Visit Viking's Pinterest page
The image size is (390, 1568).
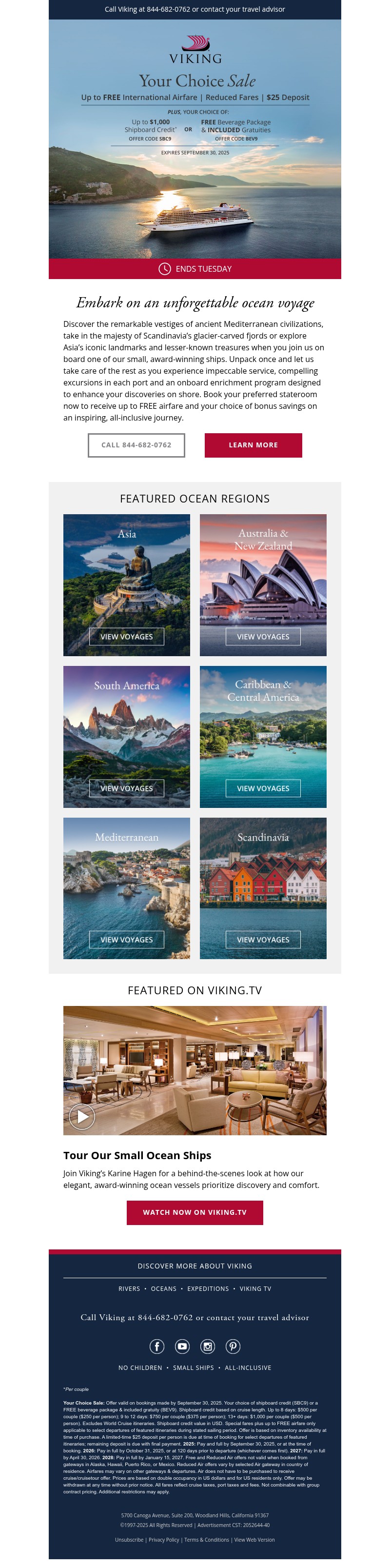click(233, 1347)
